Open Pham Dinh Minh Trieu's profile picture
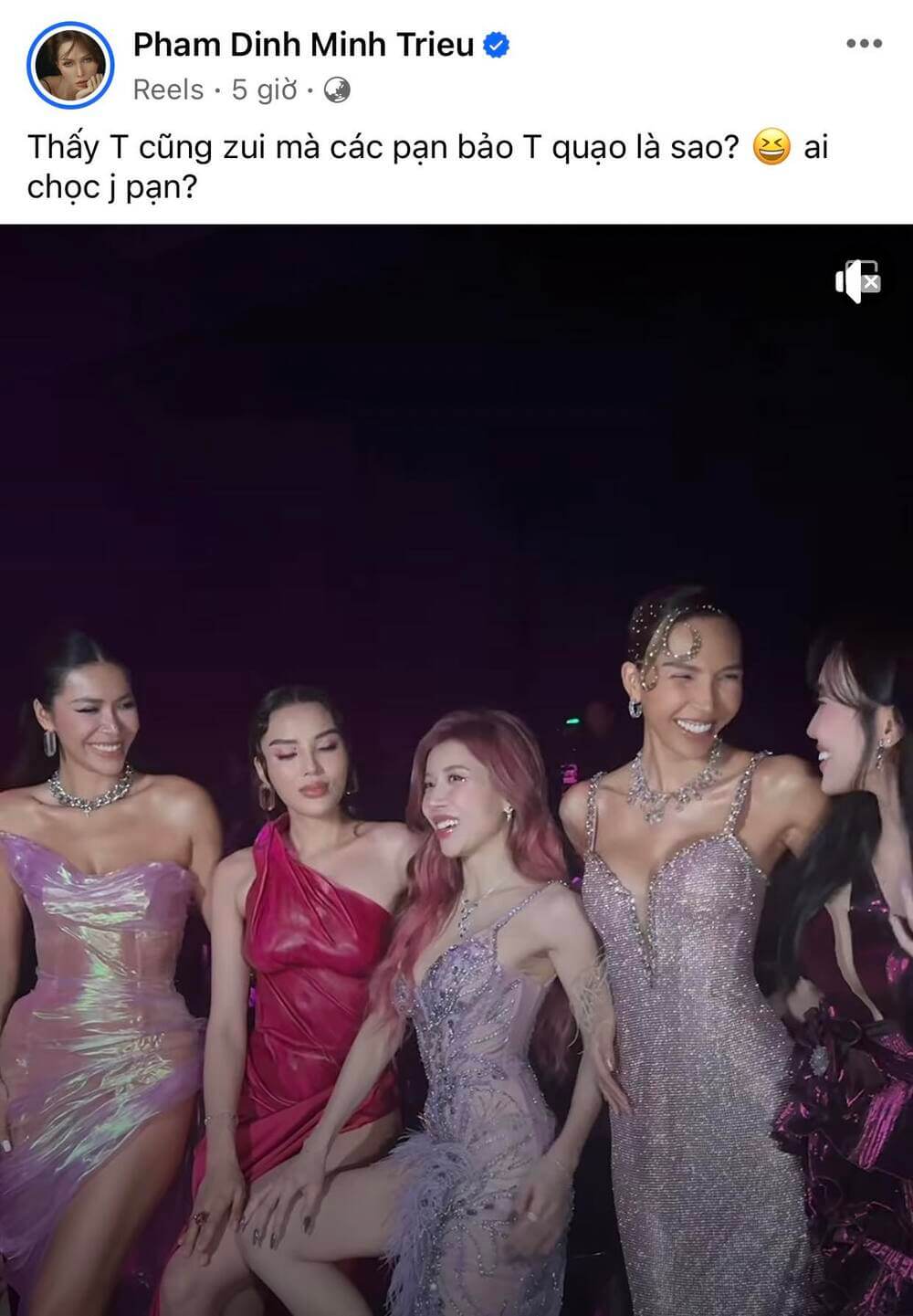The image size is (913, 1316). coord(69,67)
